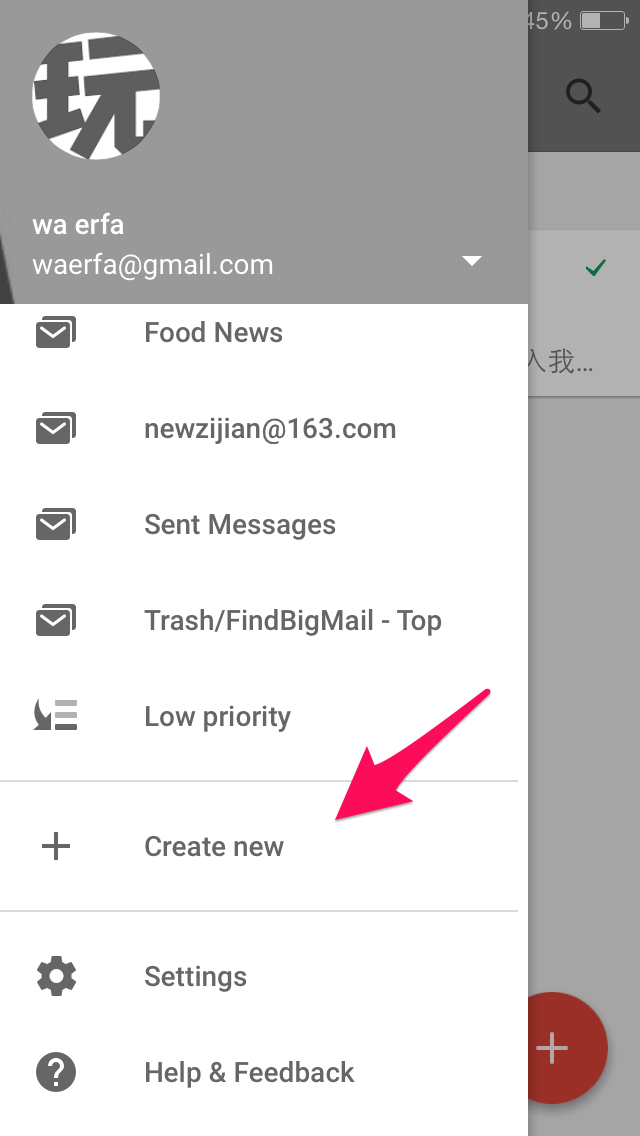Screen dimensions: 640x1136
Task: Open the newzijian@163.com label
Action: 264,428
